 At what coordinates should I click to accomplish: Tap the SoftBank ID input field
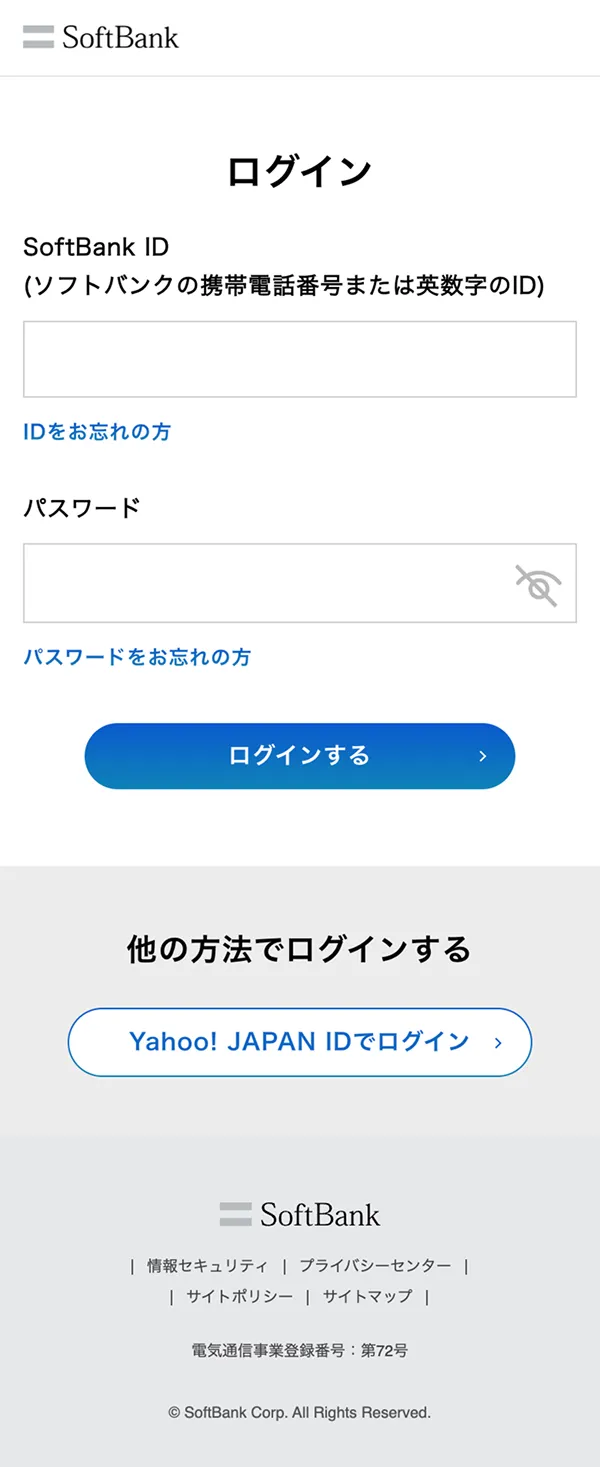pos(299,359)
